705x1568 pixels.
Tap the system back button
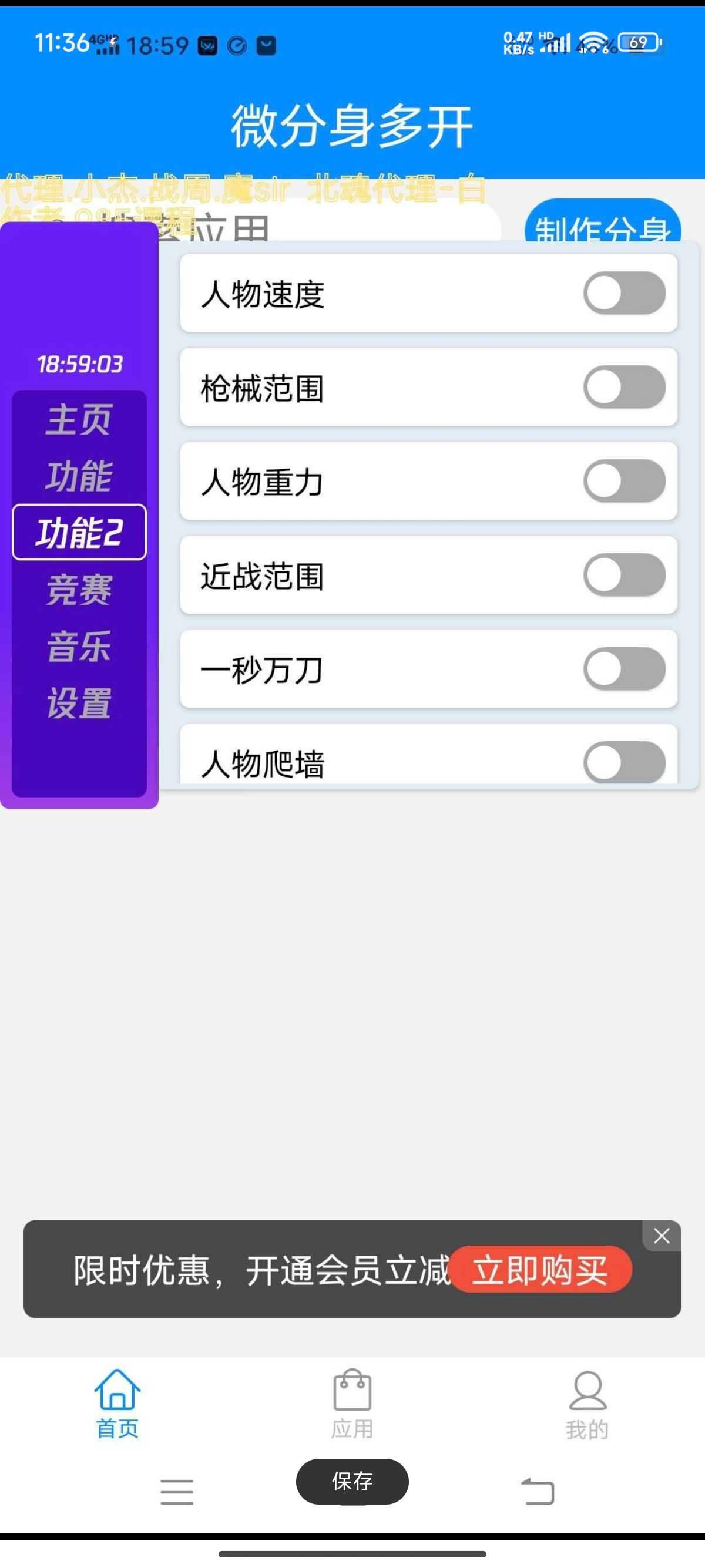(x=538, y=1491)
